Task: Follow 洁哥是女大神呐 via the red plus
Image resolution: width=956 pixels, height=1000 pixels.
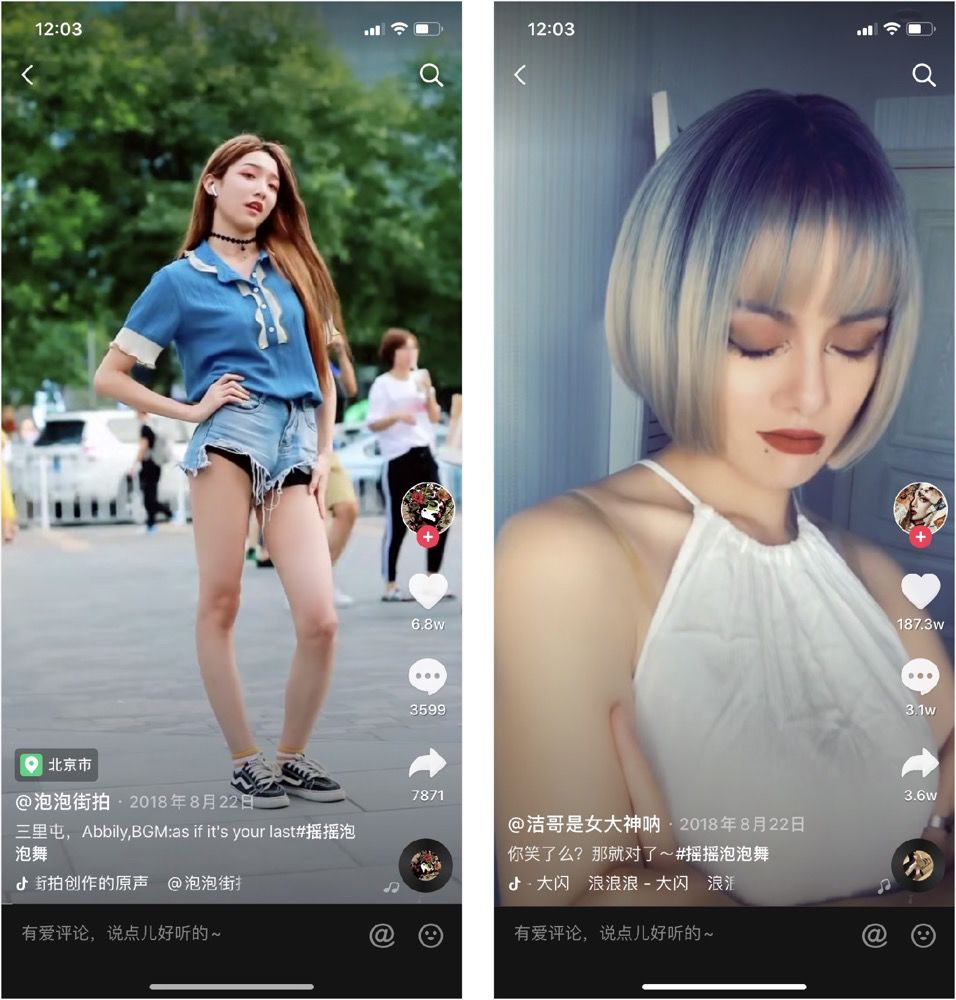Action: (x=921, y=538)
